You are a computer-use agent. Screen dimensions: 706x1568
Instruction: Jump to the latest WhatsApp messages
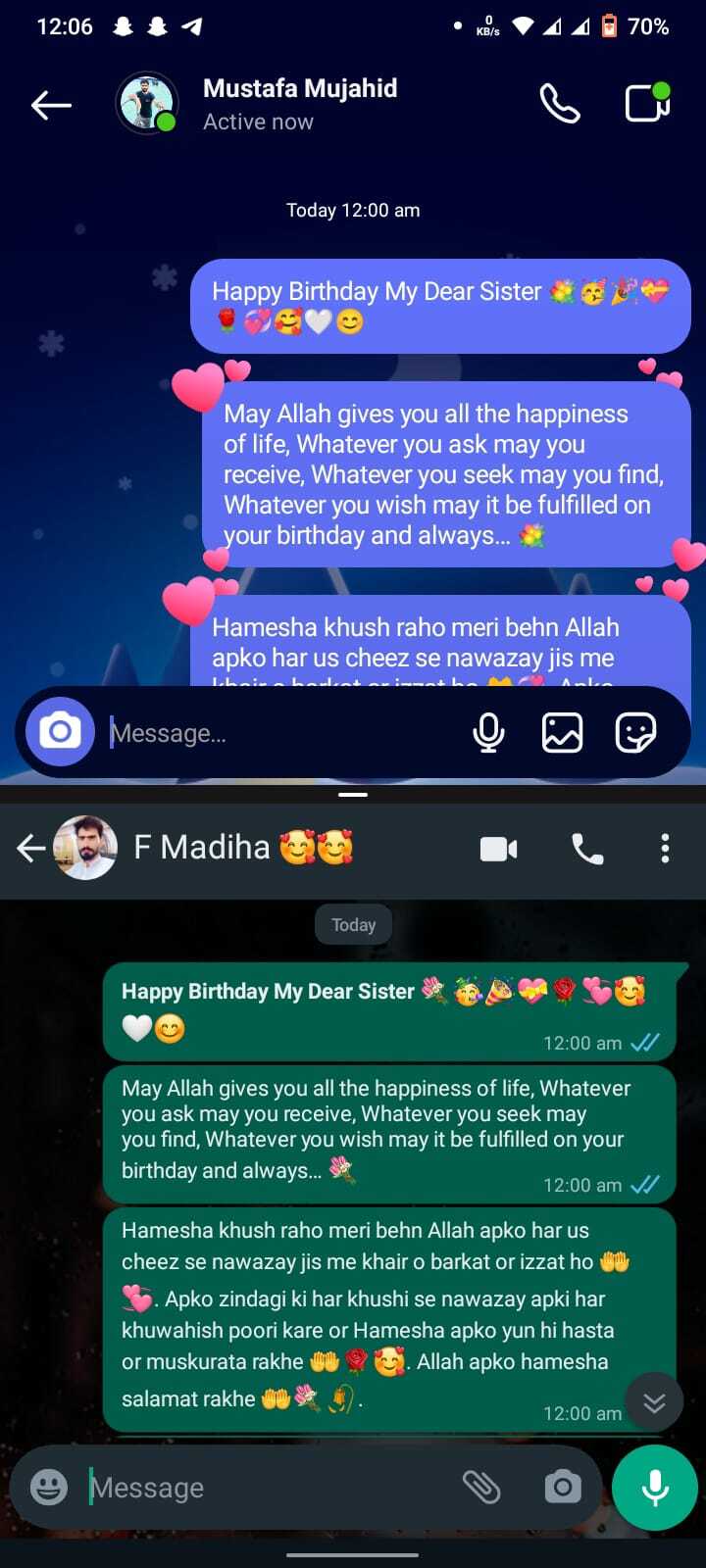point(654,1402)
